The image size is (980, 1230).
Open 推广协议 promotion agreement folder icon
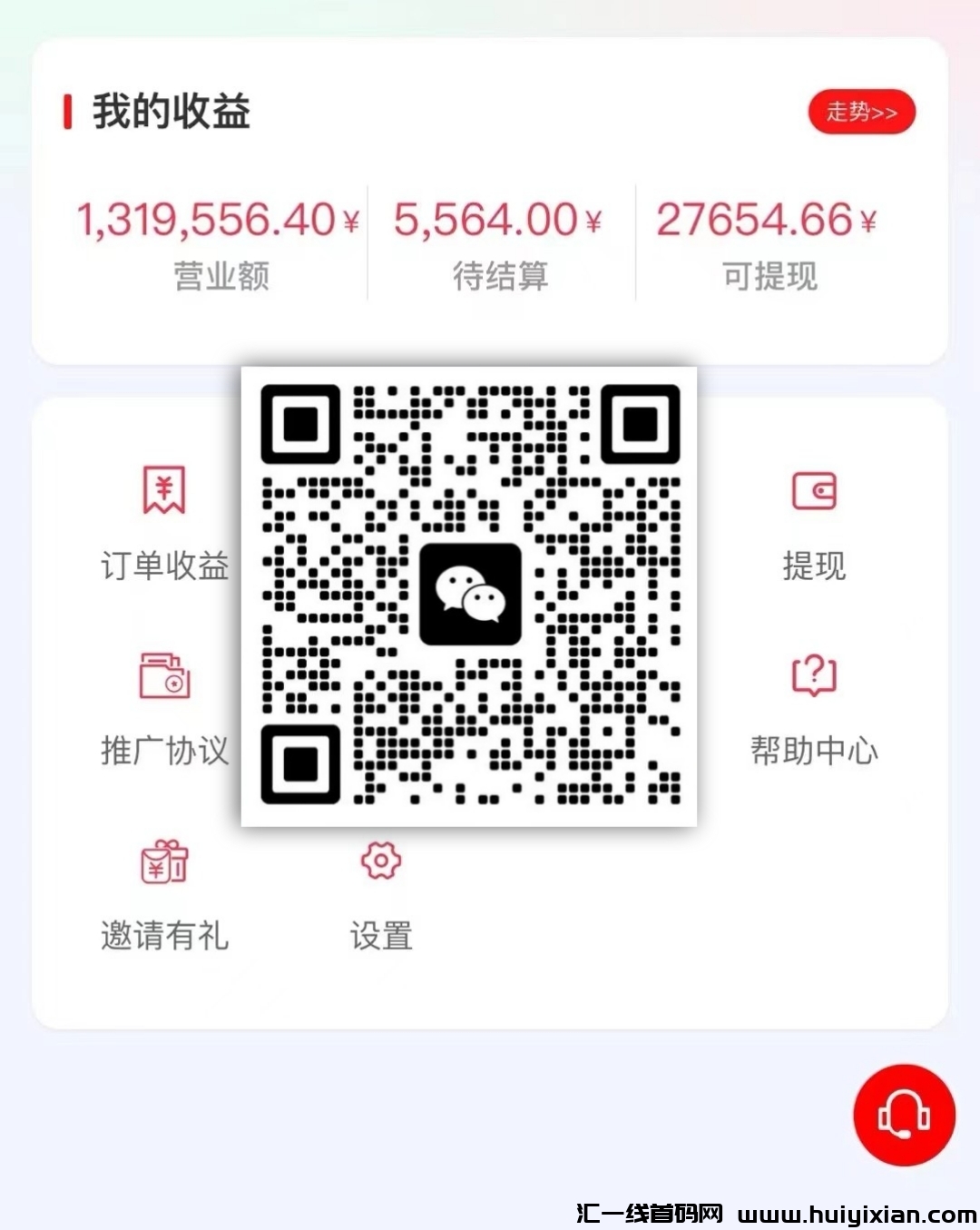[163, 676]
